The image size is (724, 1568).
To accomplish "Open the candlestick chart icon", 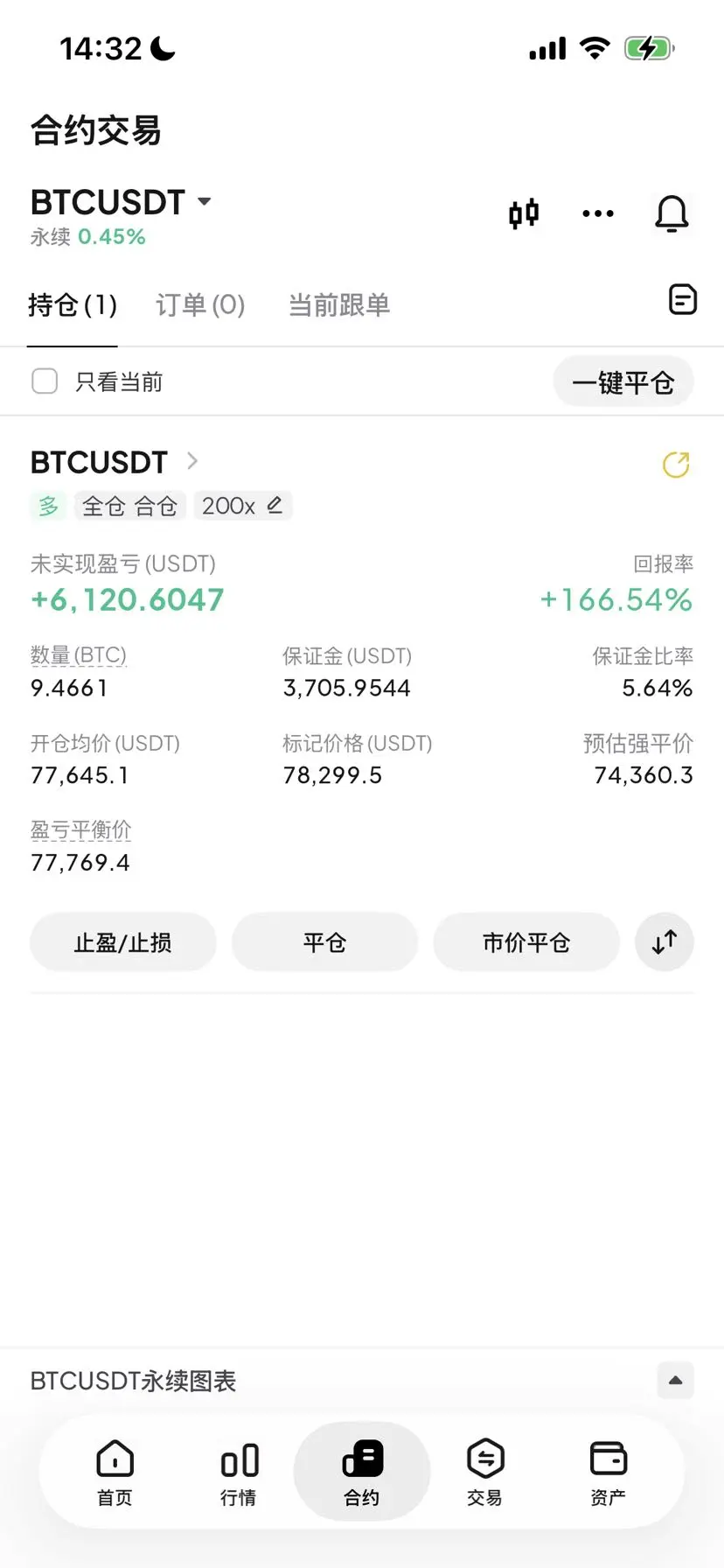I will [x=524, y=213].
